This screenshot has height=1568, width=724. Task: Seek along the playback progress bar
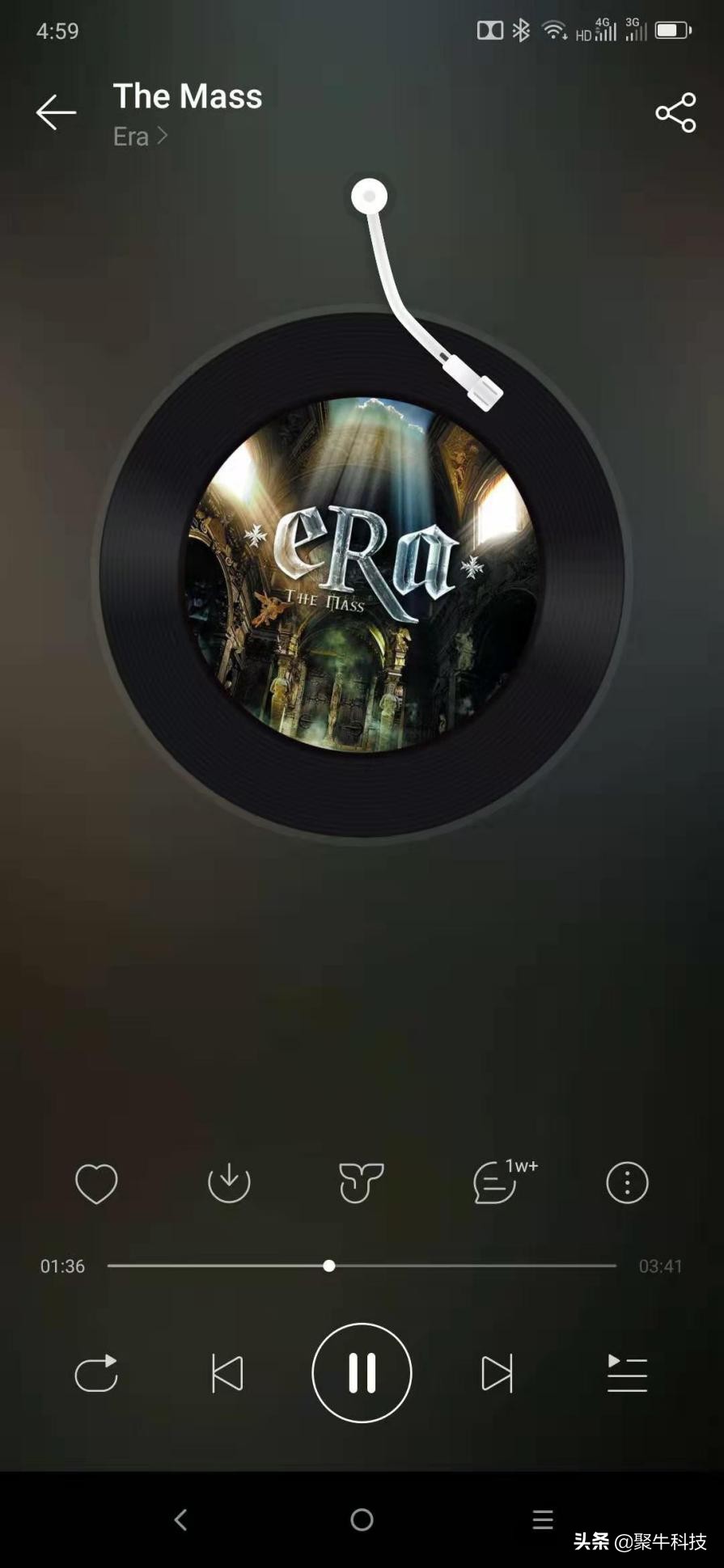click(x=362, y=1266)
